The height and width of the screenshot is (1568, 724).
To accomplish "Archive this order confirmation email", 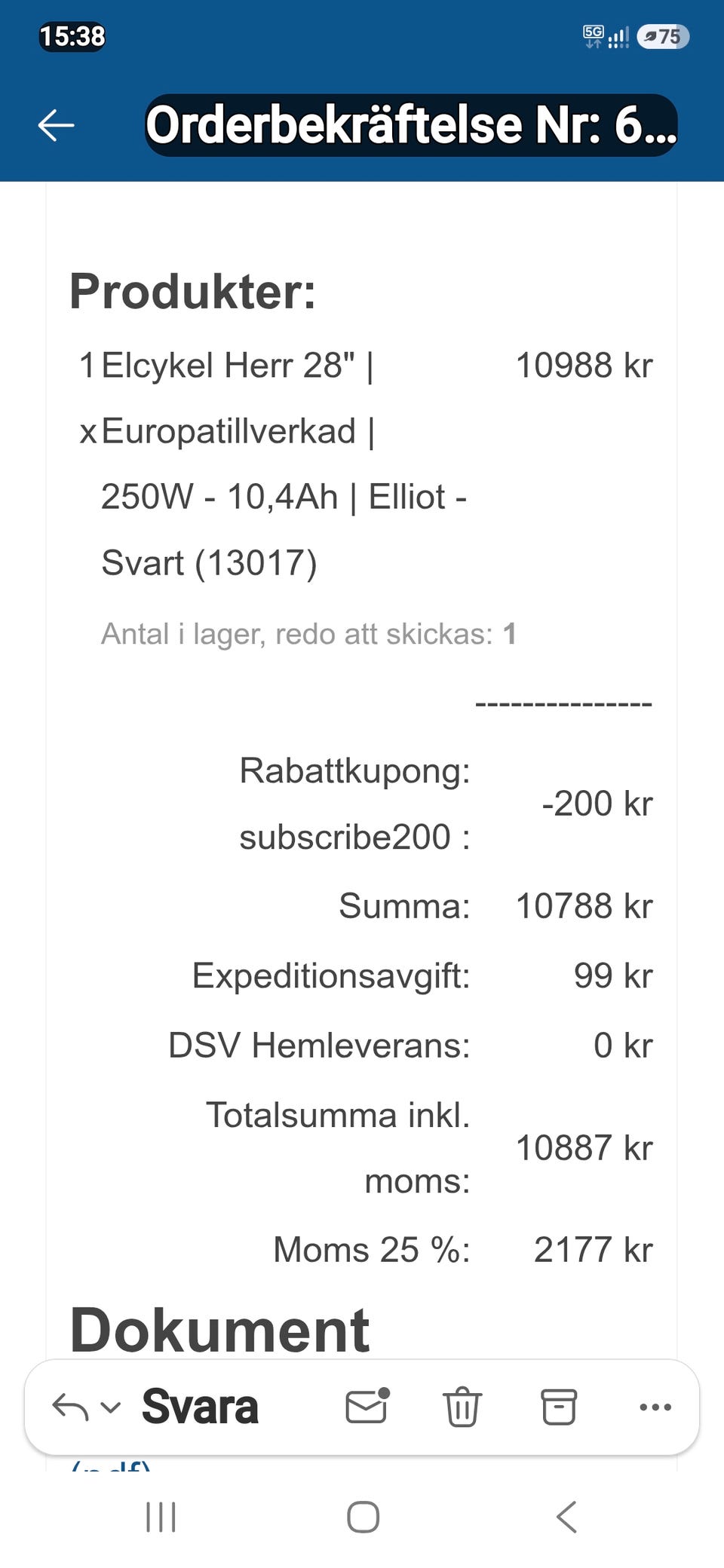I will click(x=559, y=1407).
